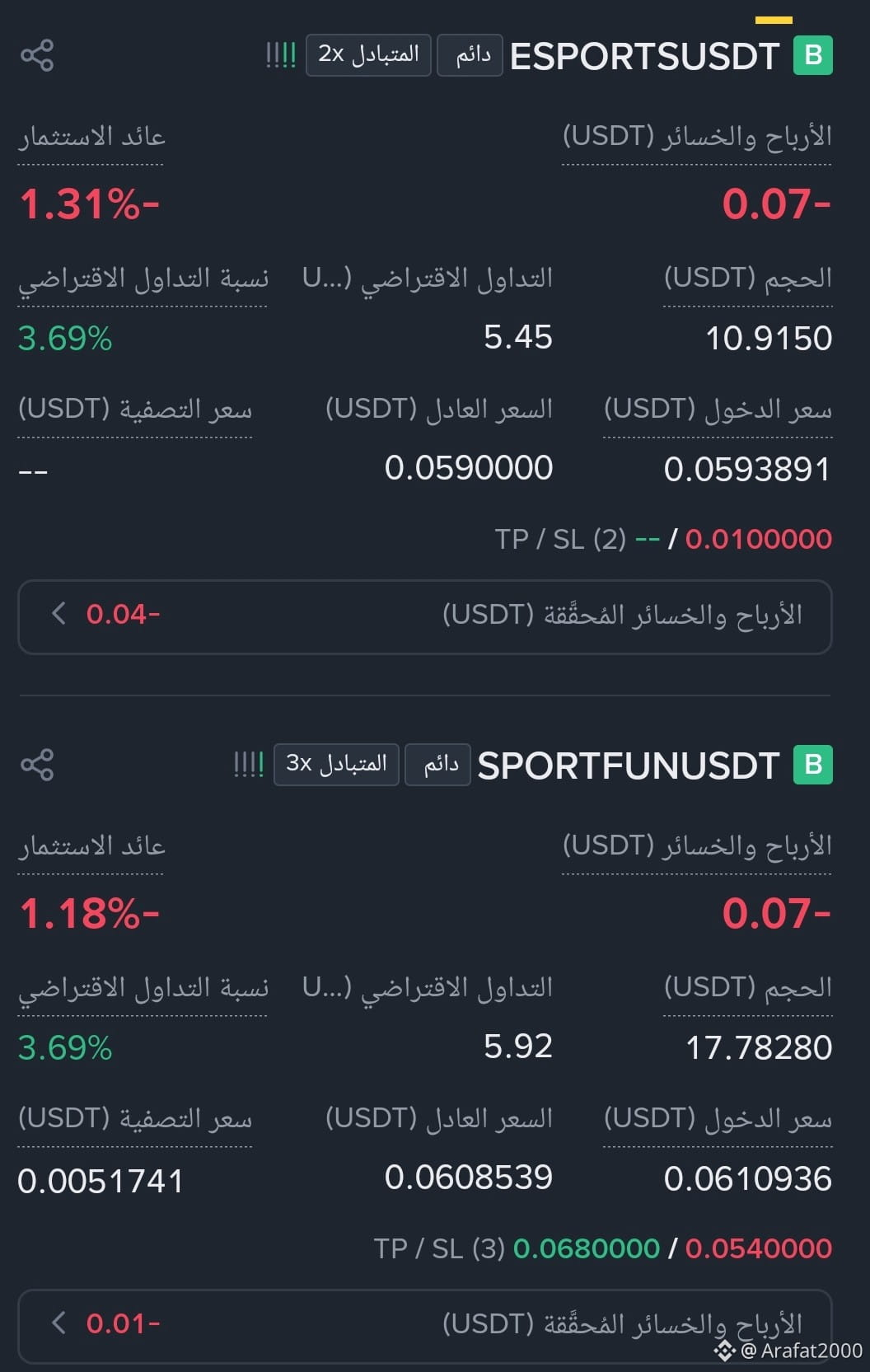Open SPORTFUNUSDT 3x cross leverage setting

point(336,765)
